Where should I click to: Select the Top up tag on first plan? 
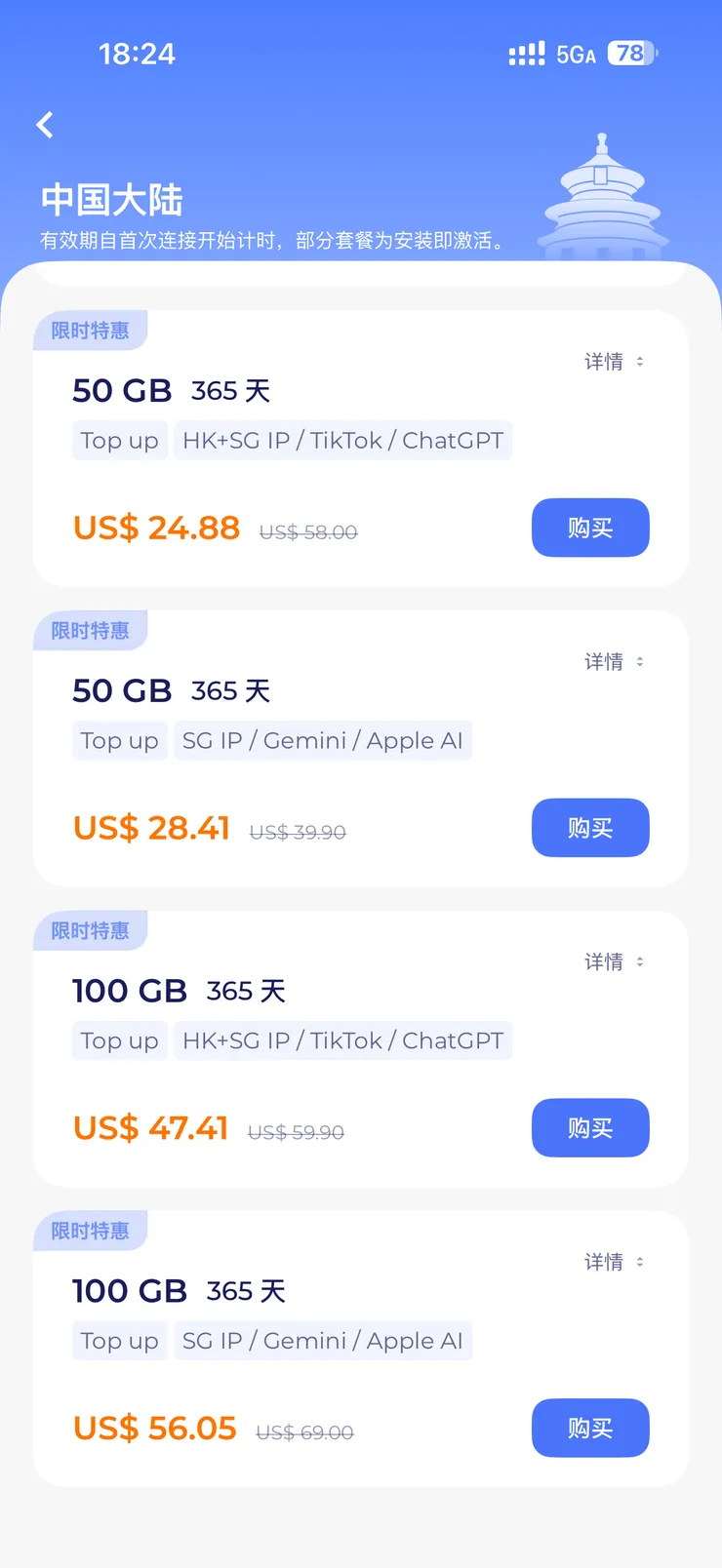pyautogui.click(x=119, y=440)
